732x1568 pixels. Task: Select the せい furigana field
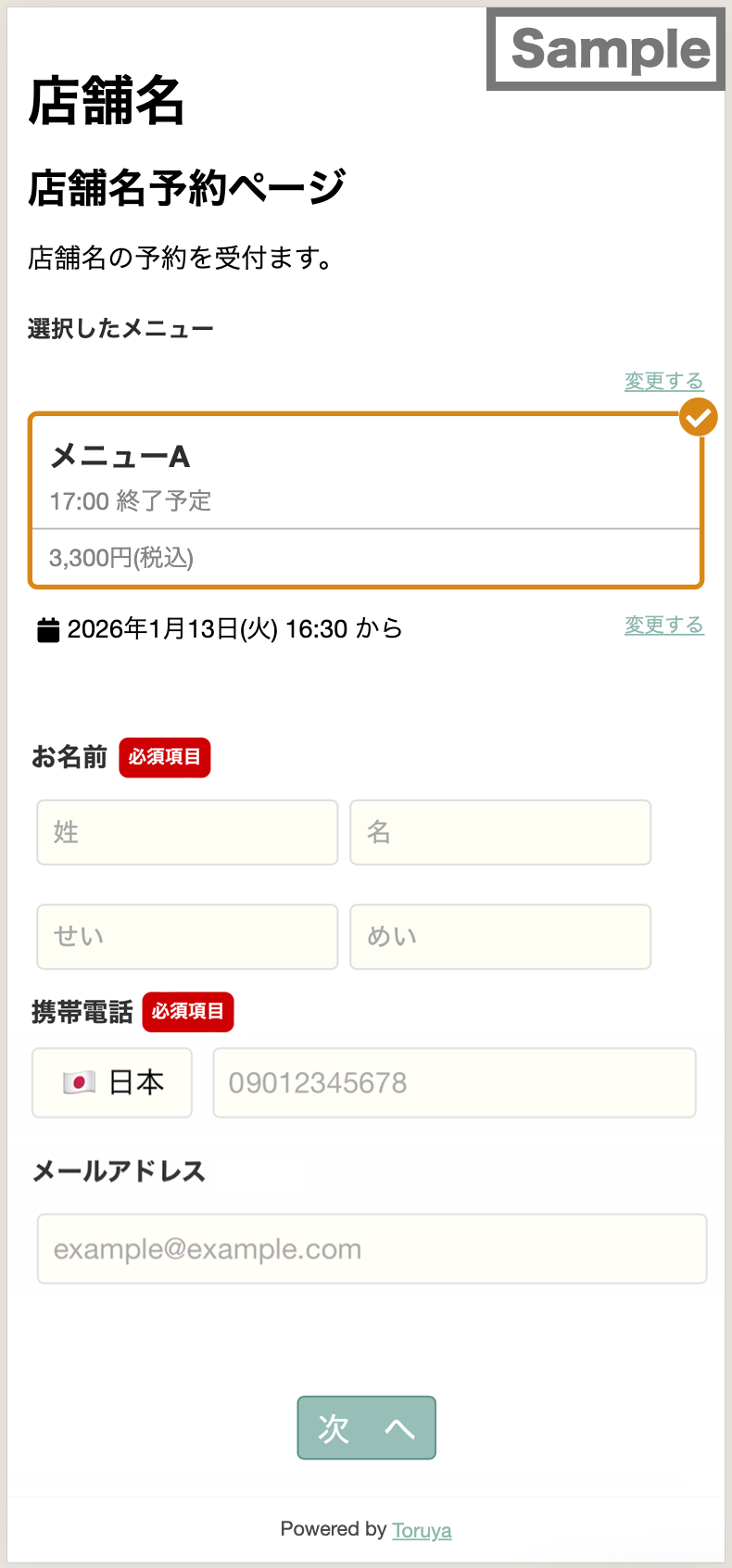[186, 936]
